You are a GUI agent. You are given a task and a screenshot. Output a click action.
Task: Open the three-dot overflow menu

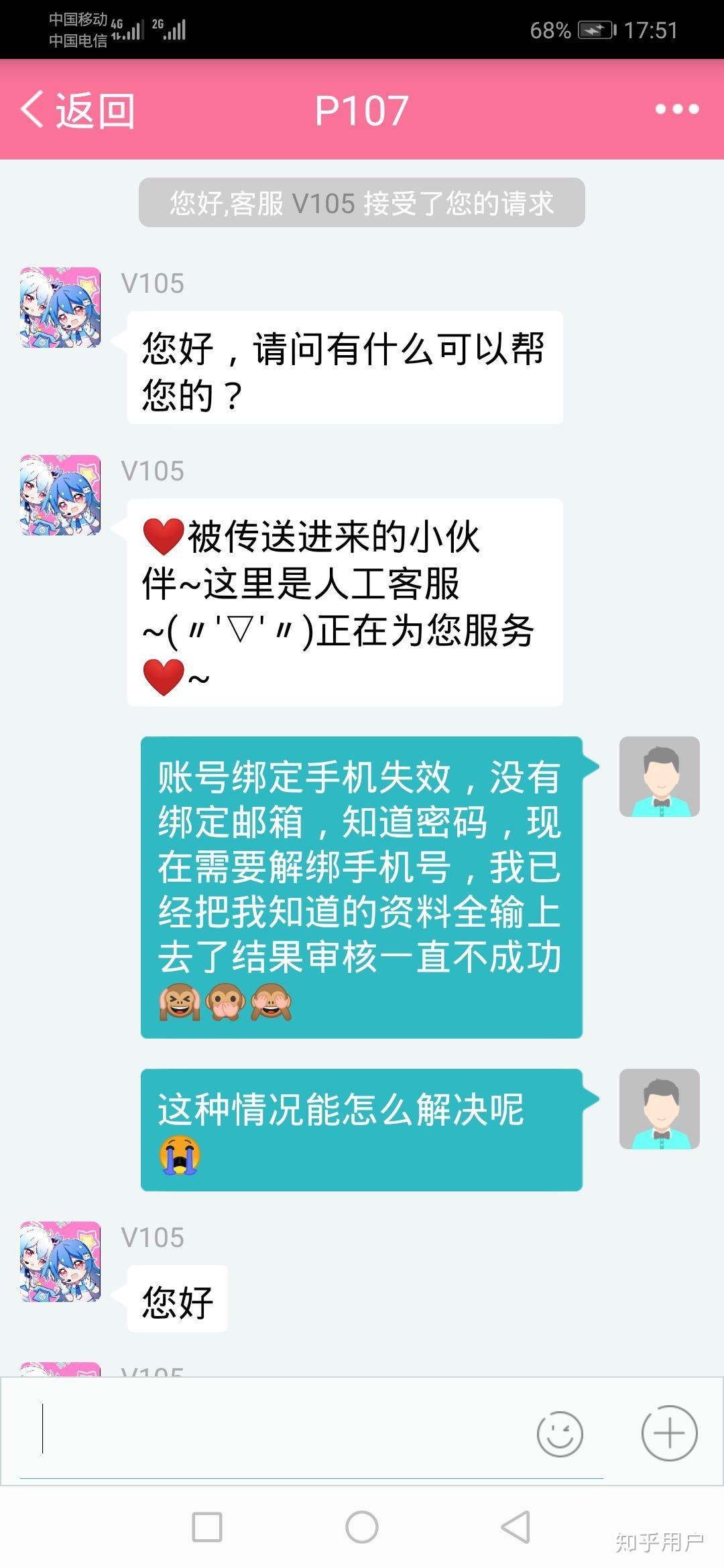pyautogui.click(x=676, y=109)
